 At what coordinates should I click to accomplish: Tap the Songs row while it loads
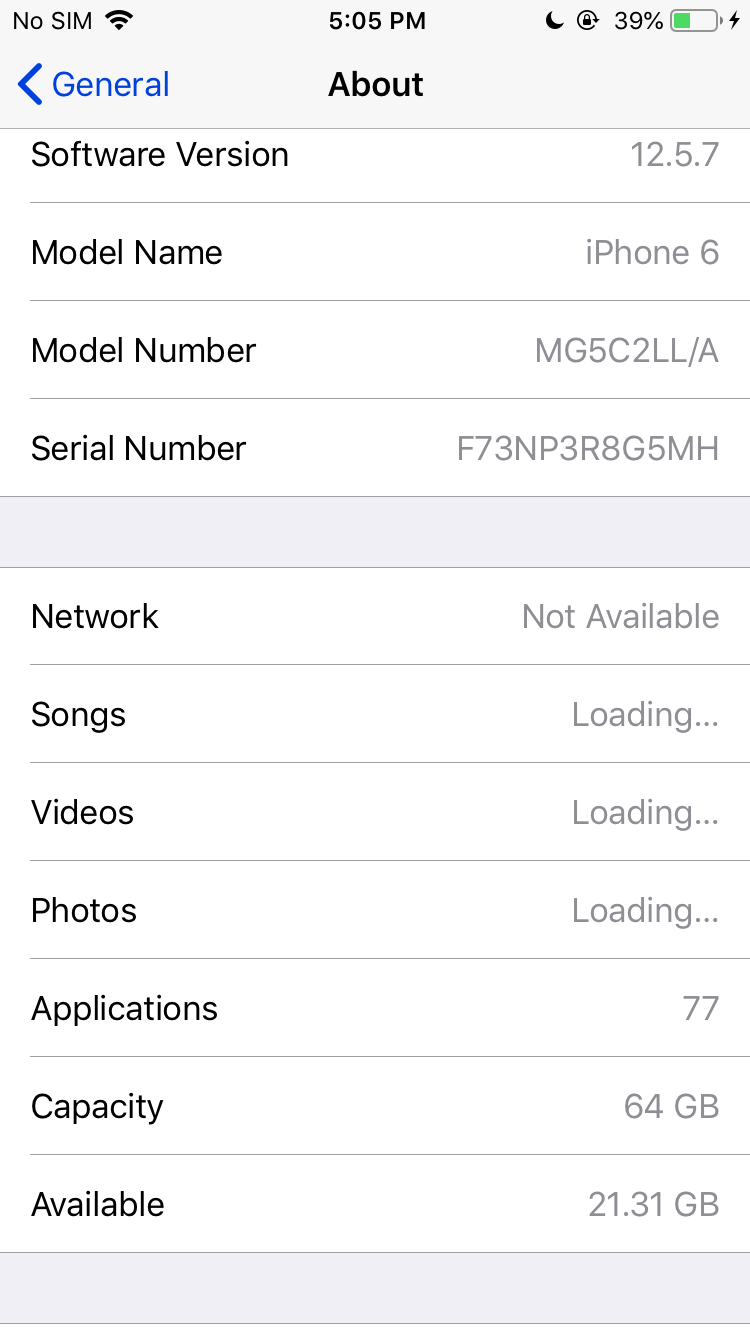[x=375, y=715]
